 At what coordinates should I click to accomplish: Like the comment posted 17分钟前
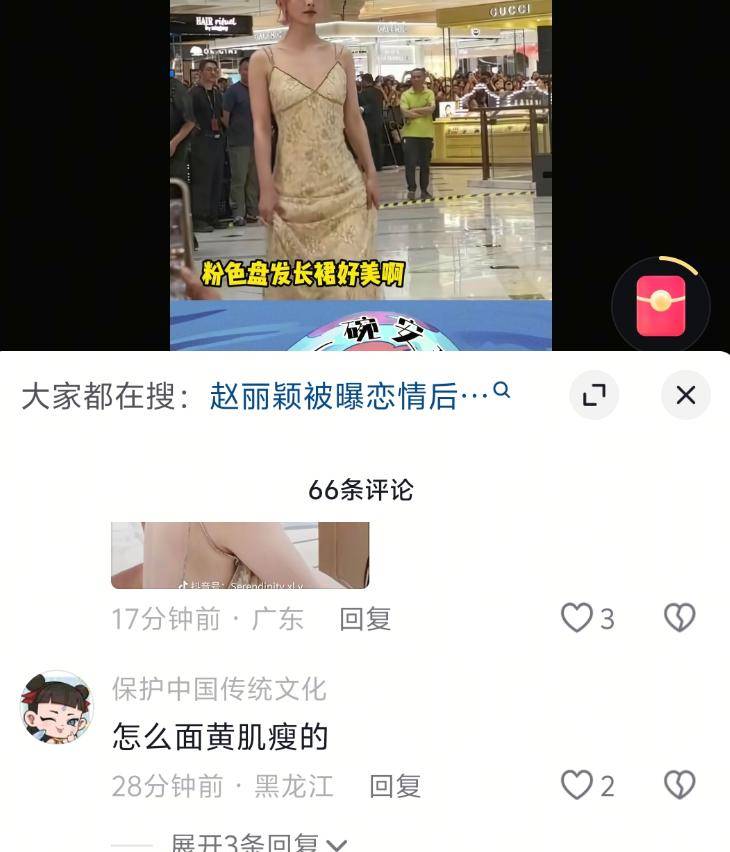[x=577, y=619]
